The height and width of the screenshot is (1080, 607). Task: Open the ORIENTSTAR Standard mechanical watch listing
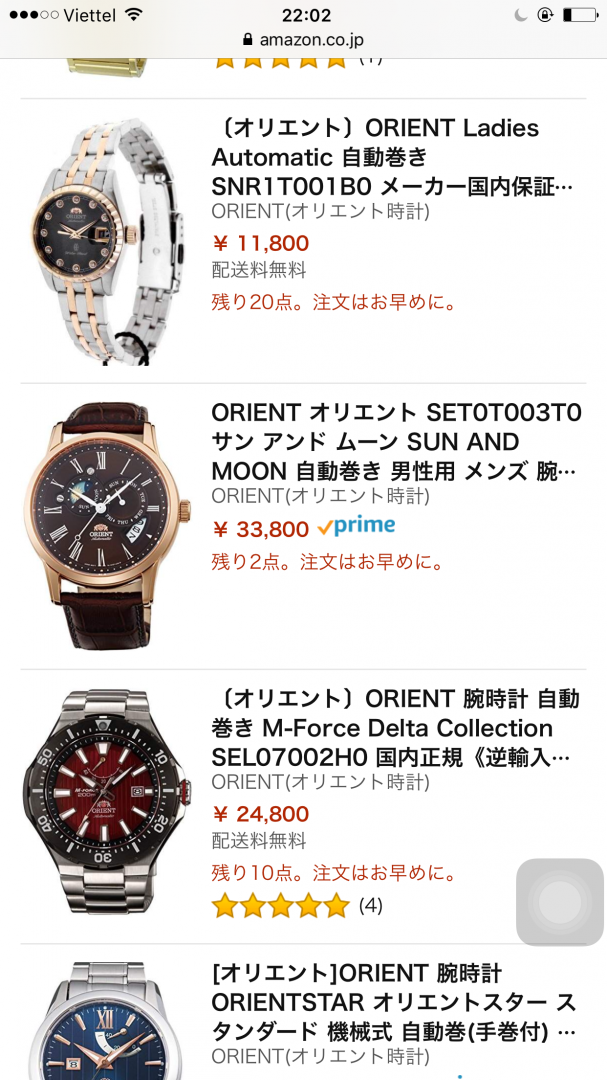coord(394,1002)
